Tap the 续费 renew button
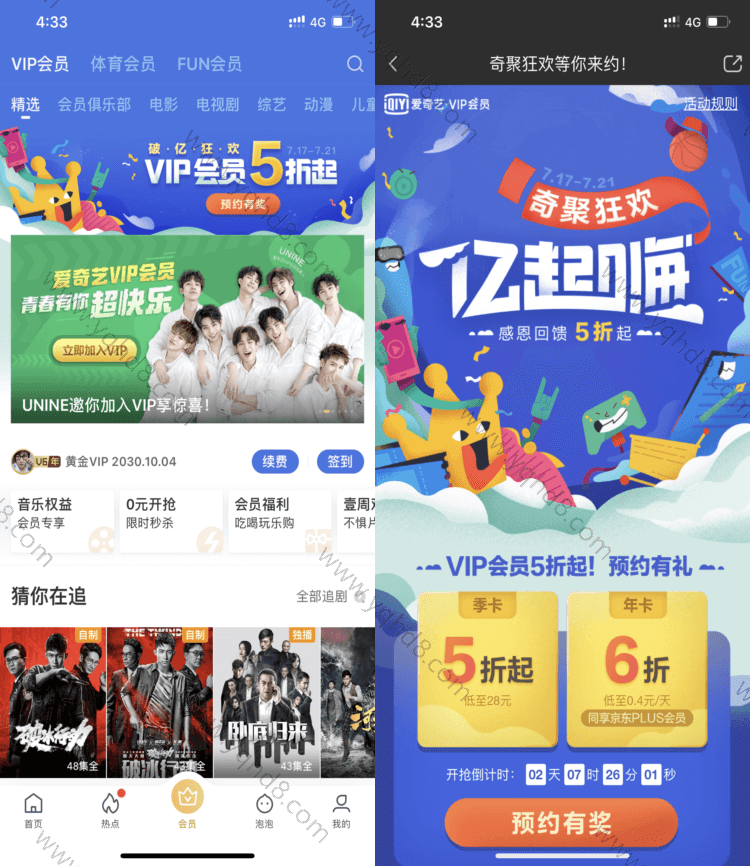Screen dimensions: 750x866 tap(275, 461)
